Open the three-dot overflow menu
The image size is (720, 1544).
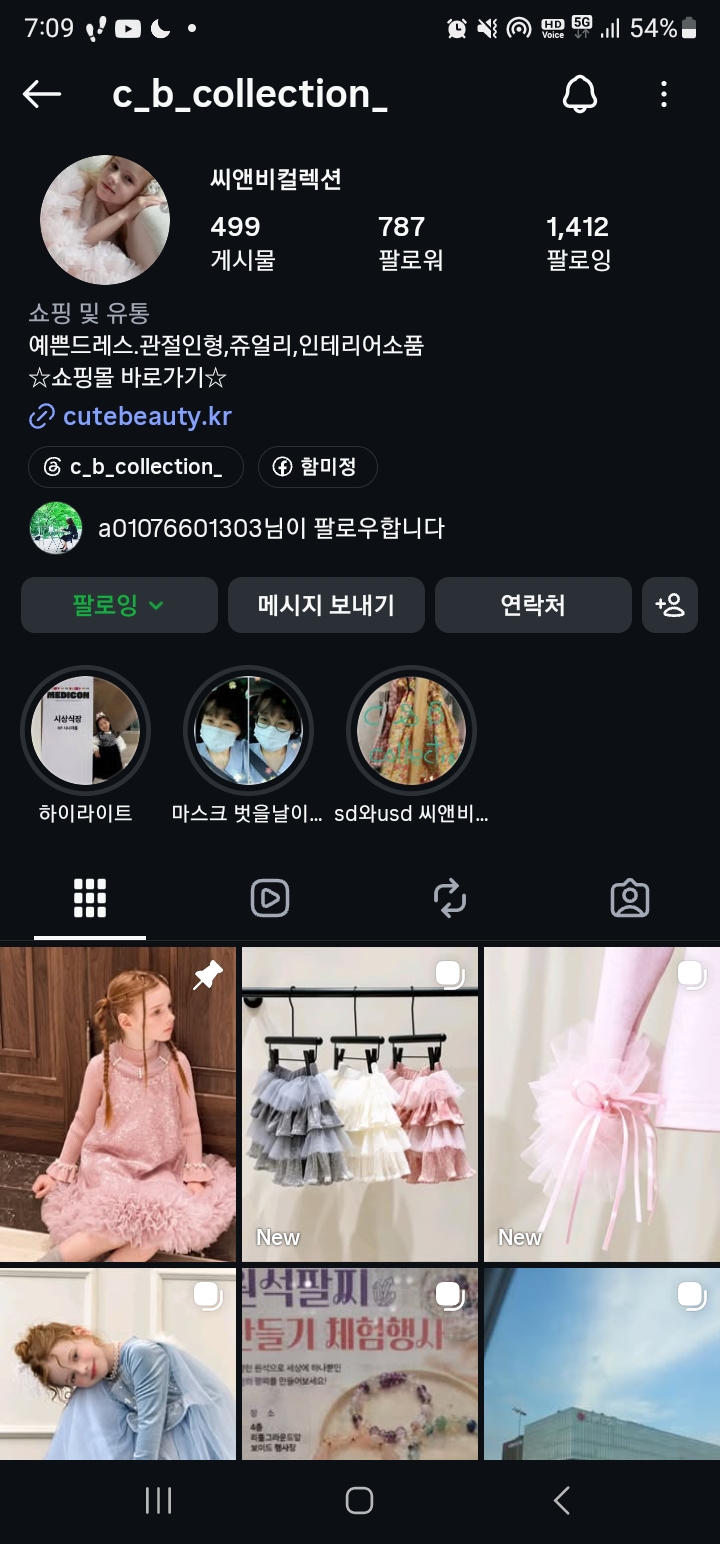664,94
